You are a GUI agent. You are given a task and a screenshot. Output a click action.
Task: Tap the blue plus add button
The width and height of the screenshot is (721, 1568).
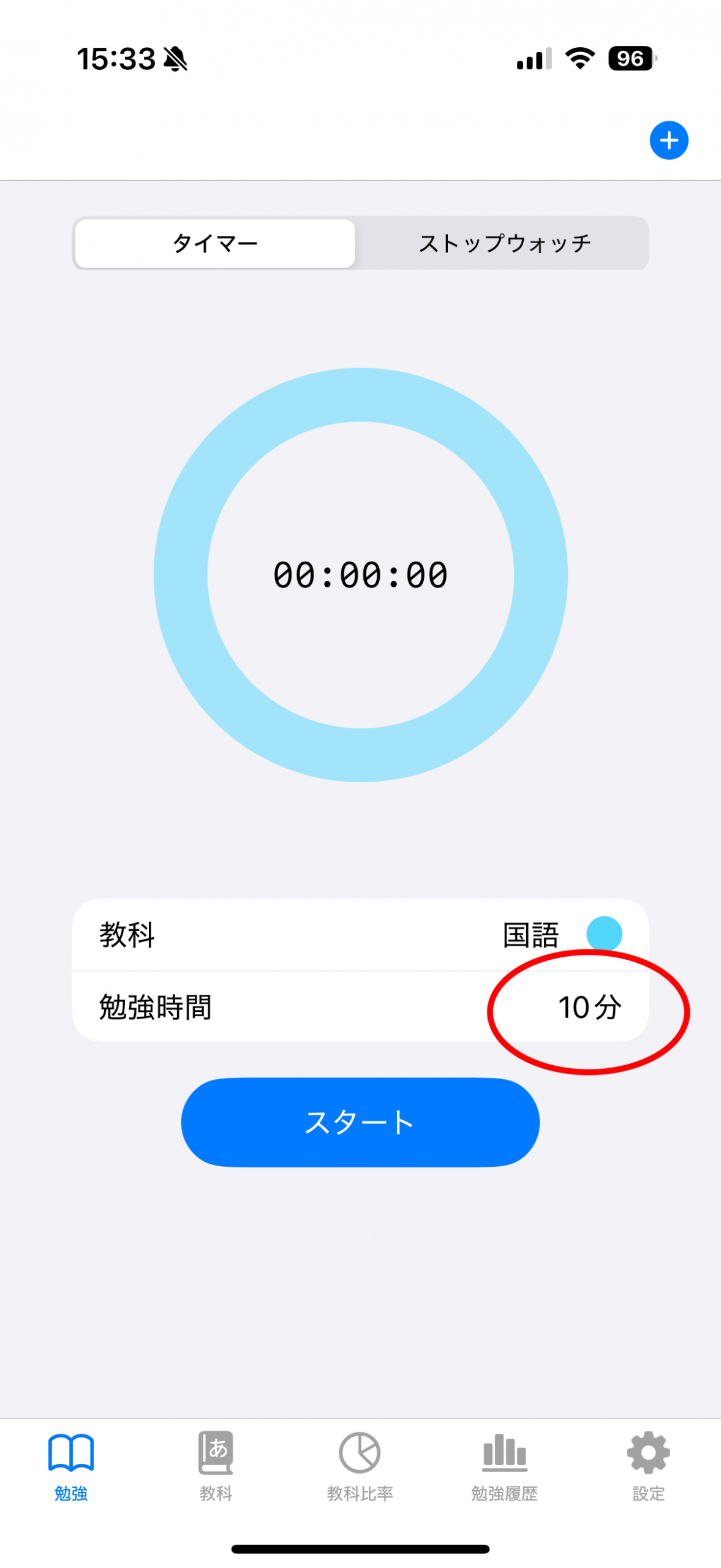point(668,140)
